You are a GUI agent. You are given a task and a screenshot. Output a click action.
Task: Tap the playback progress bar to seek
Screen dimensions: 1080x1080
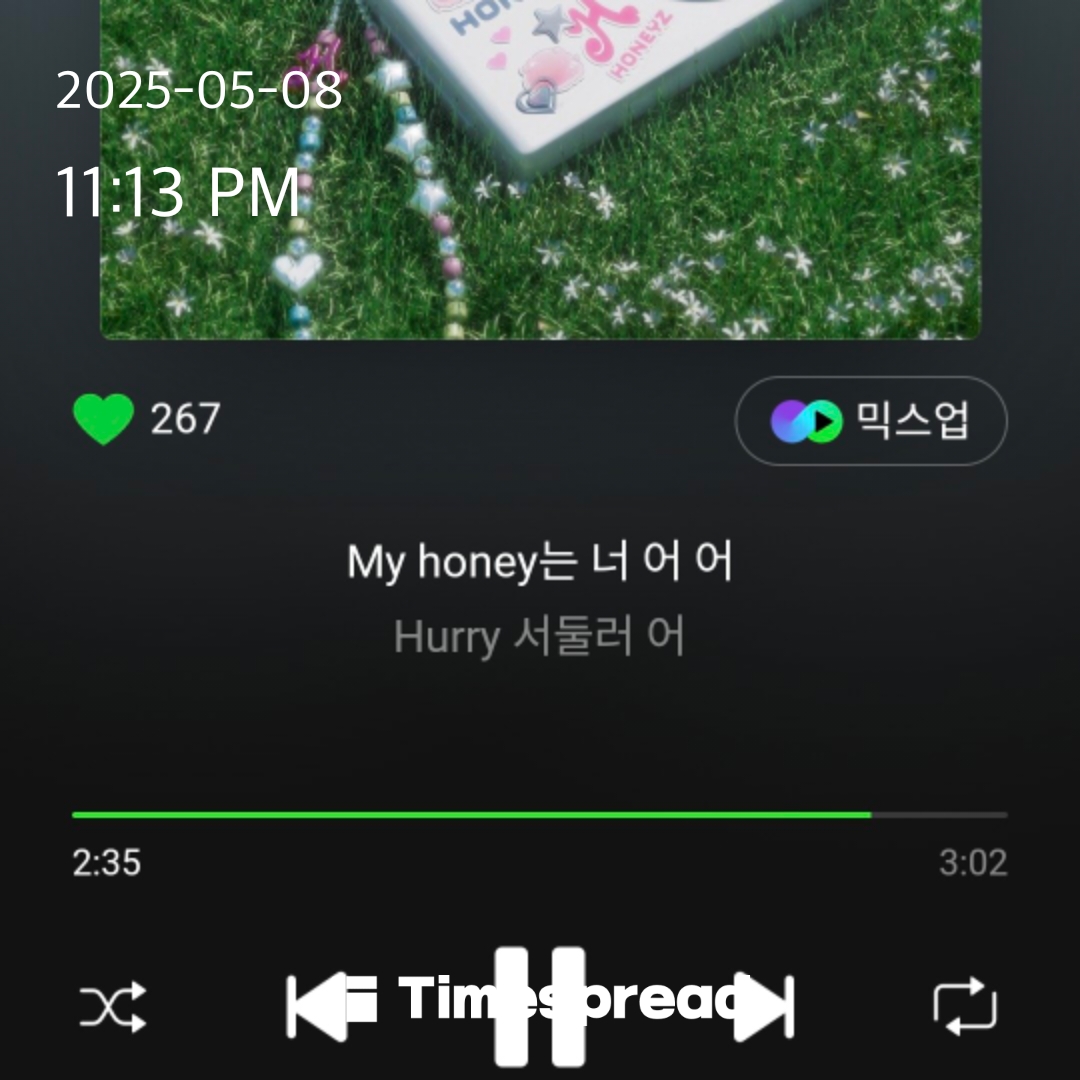[x=540, y=815]
